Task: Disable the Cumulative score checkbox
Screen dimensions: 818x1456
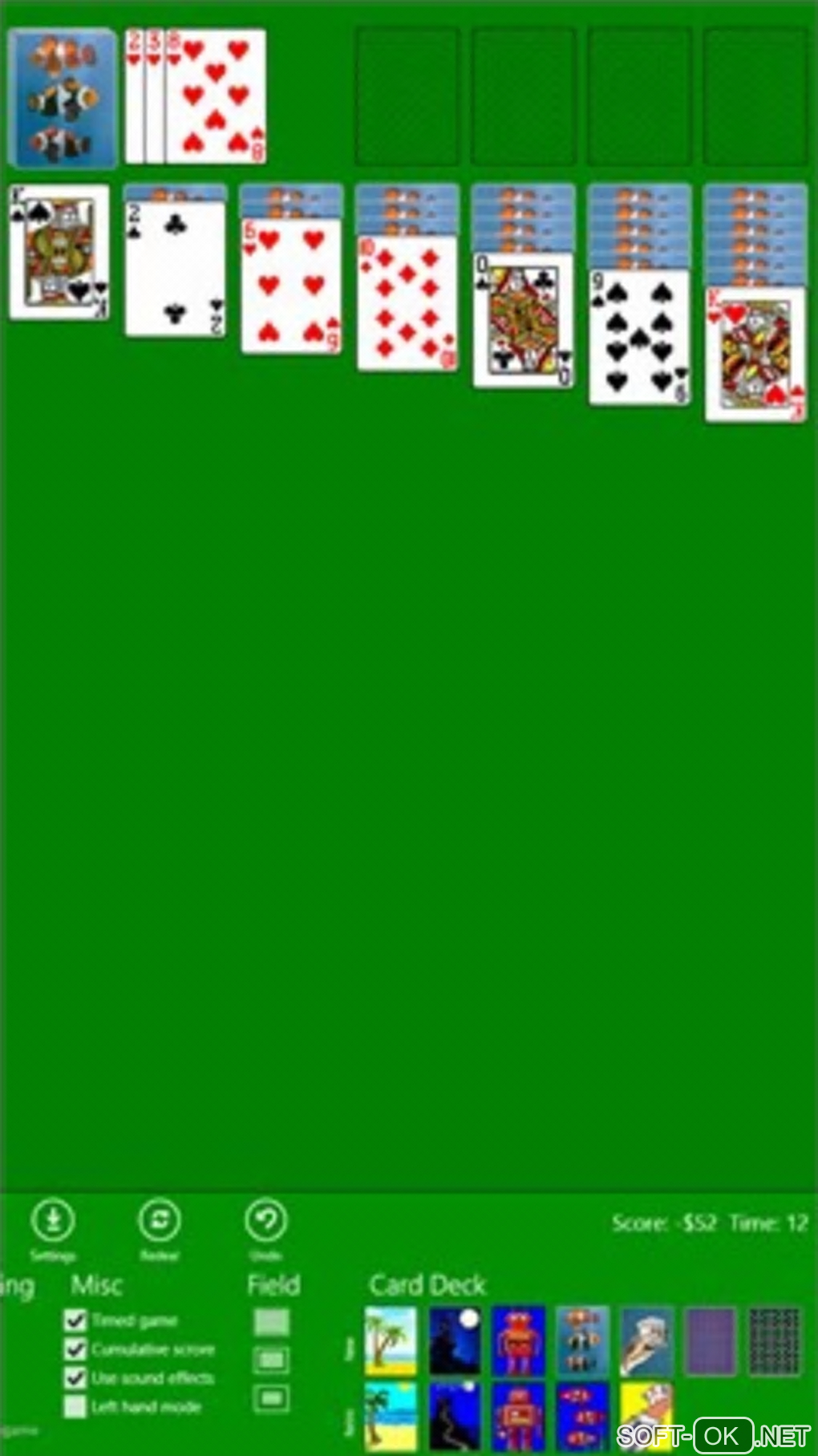Action: (x=75, y=1349)
